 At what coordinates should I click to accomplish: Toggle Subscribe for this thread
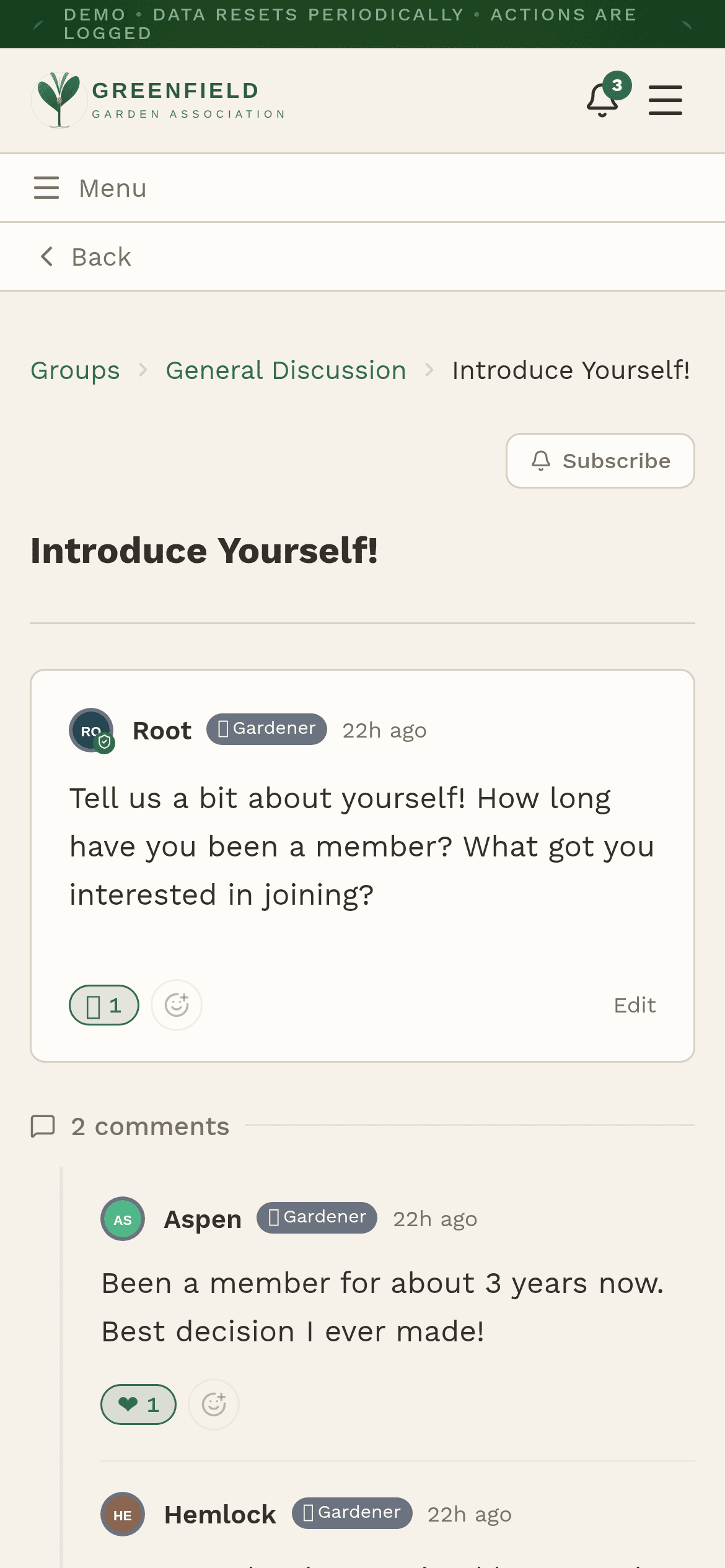click(x=599, y=460)
